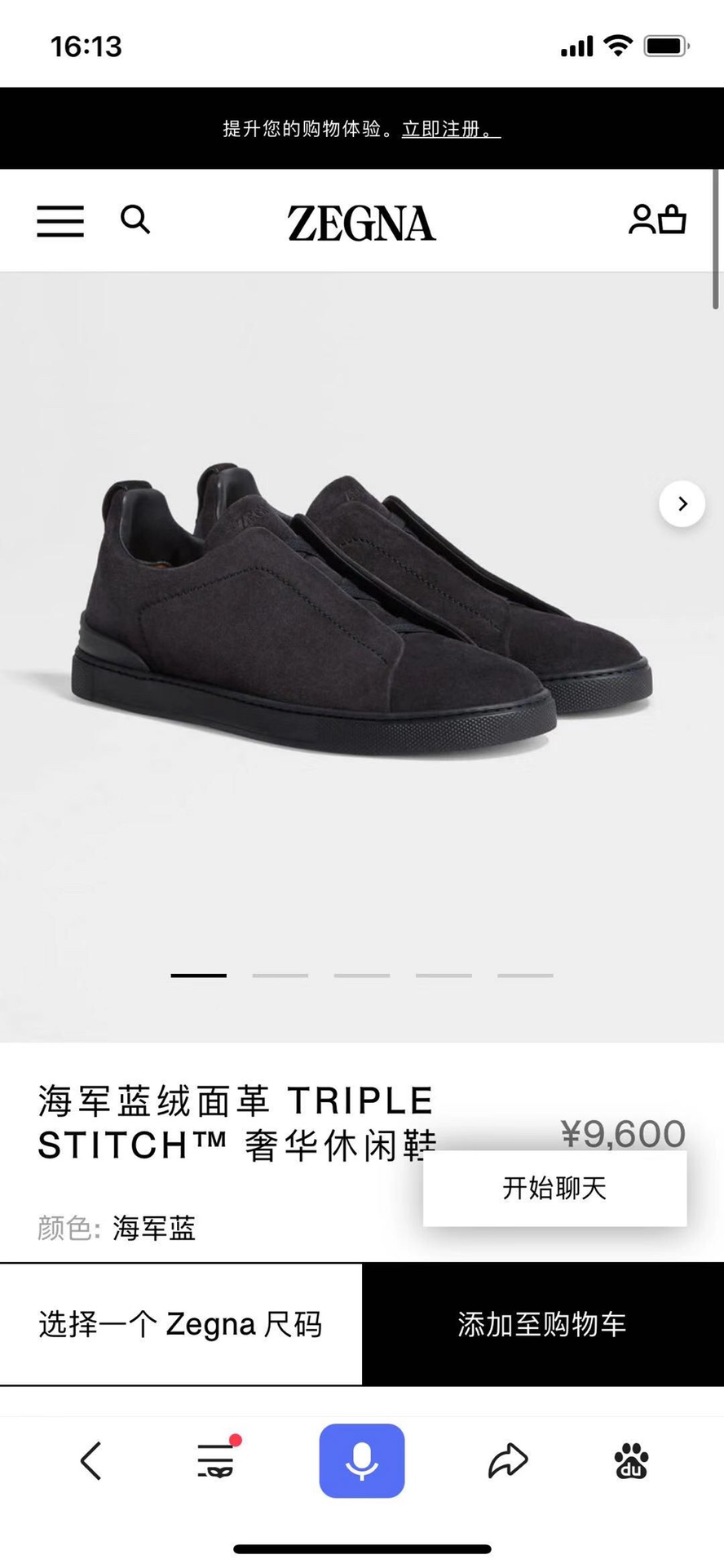Activate the voice search microphone
The image size is (724, 1568).
coord(362,1460)
